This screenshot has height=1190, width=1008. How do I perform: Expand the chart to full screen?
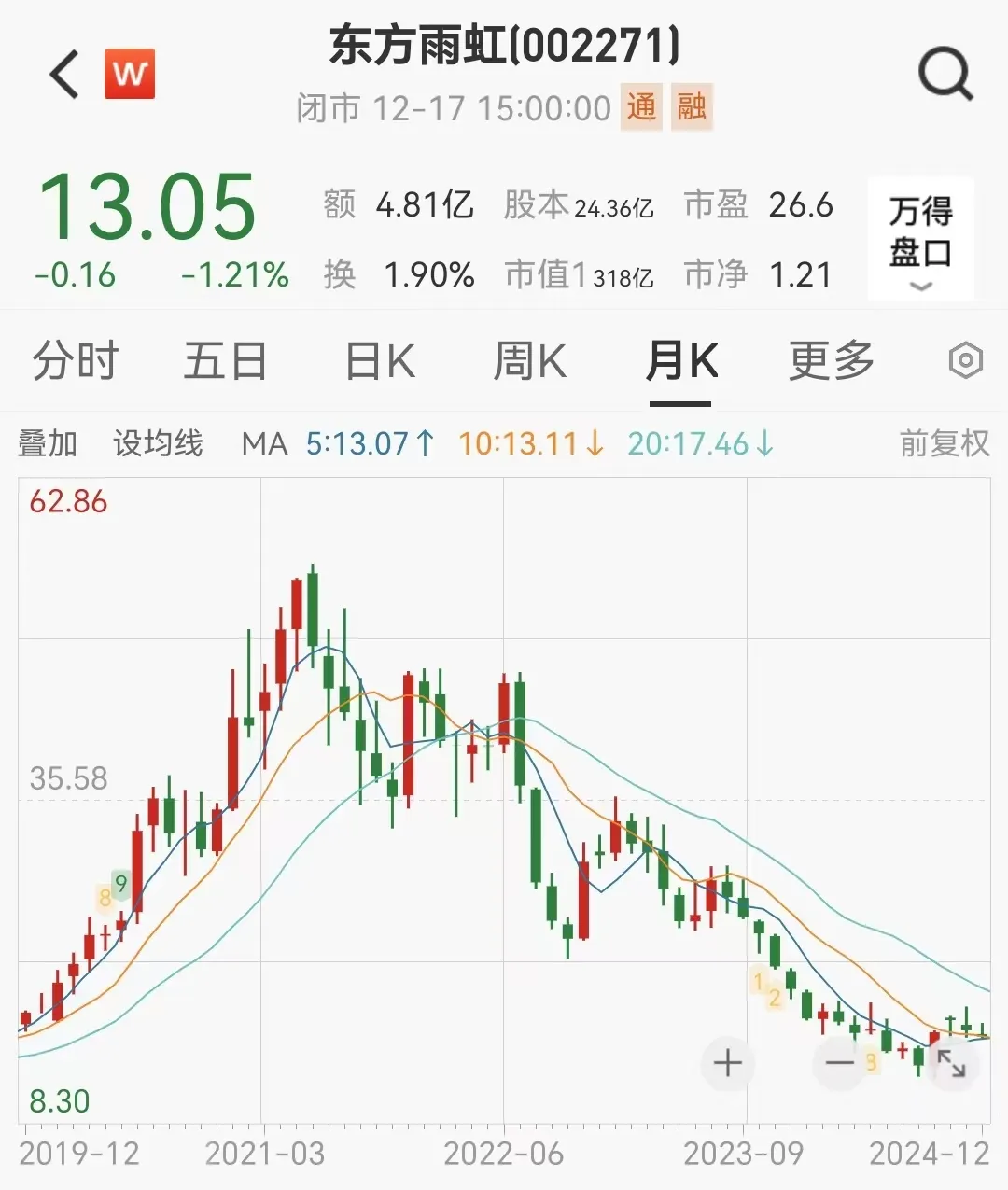952,1063
